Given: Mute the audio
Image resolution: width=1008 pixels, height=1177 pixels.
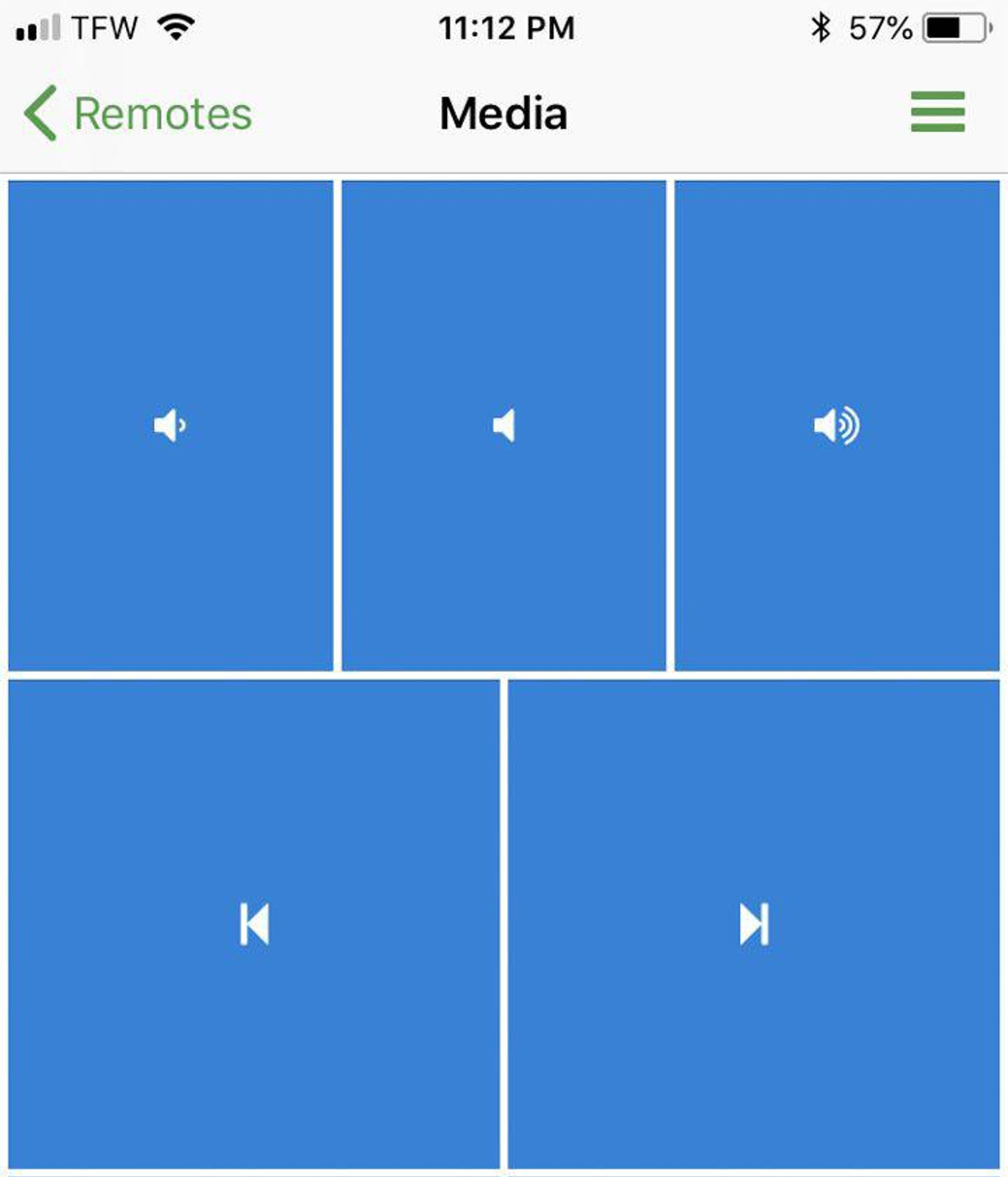Looking at the screenshot, I should coord(504,426).
